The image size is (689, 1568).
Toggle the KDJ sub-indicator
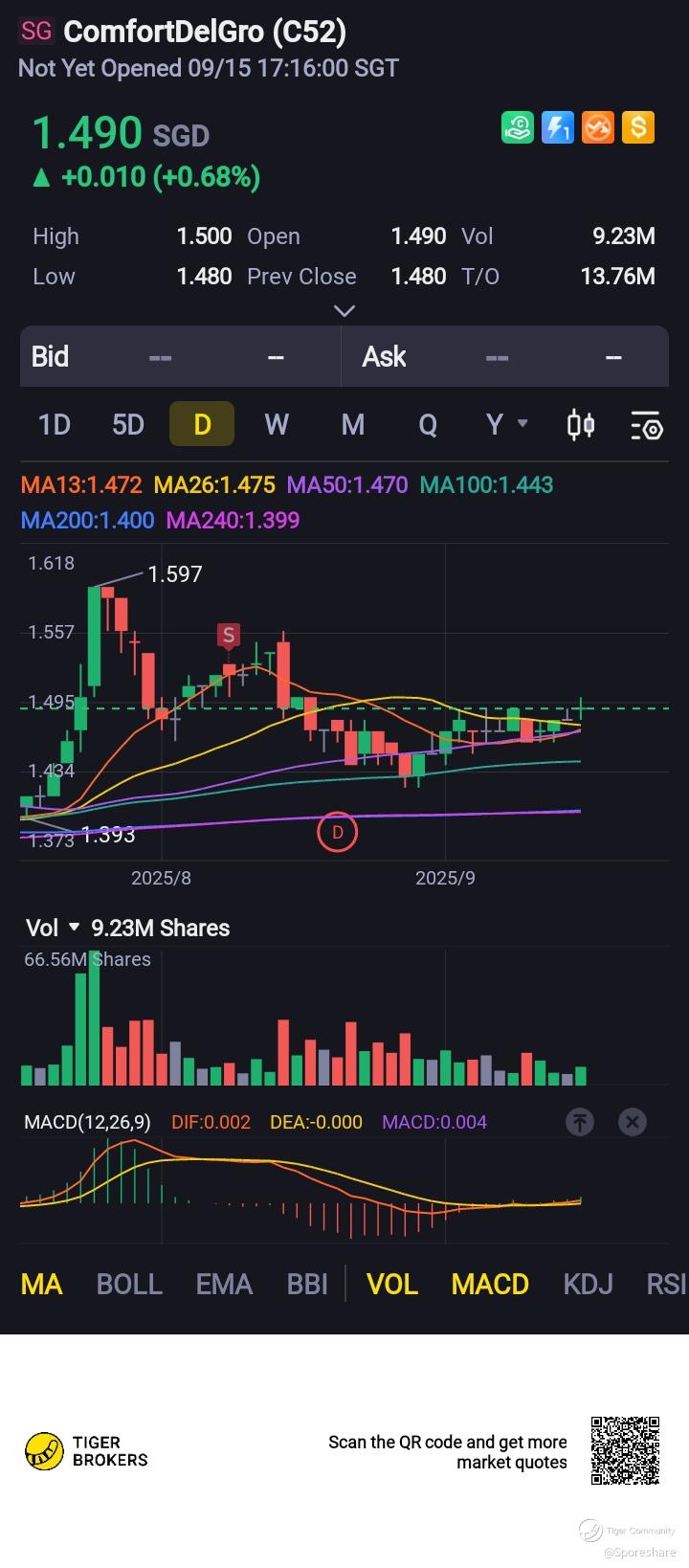click(x=588, y=1284)
